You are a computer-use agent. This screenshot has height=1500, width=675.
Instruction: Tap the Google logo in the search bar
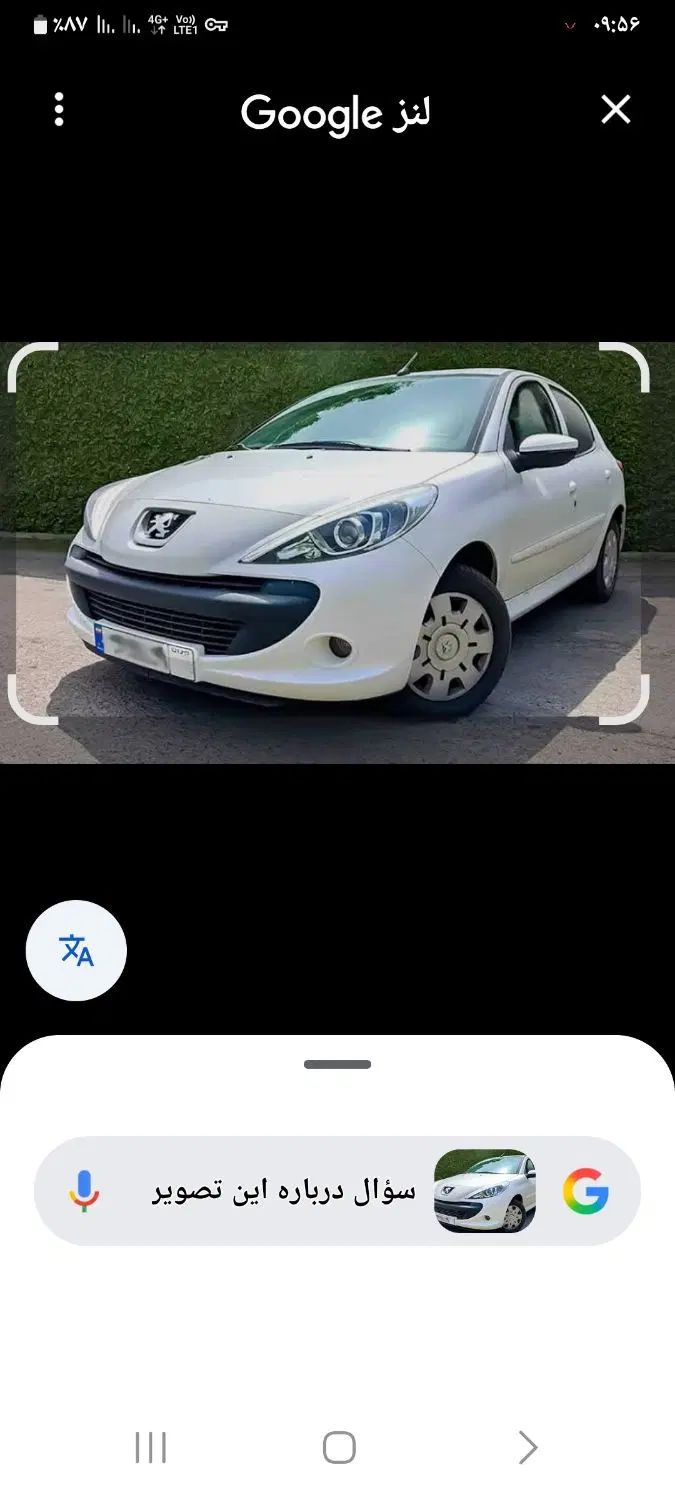[x=586, y=1191]
